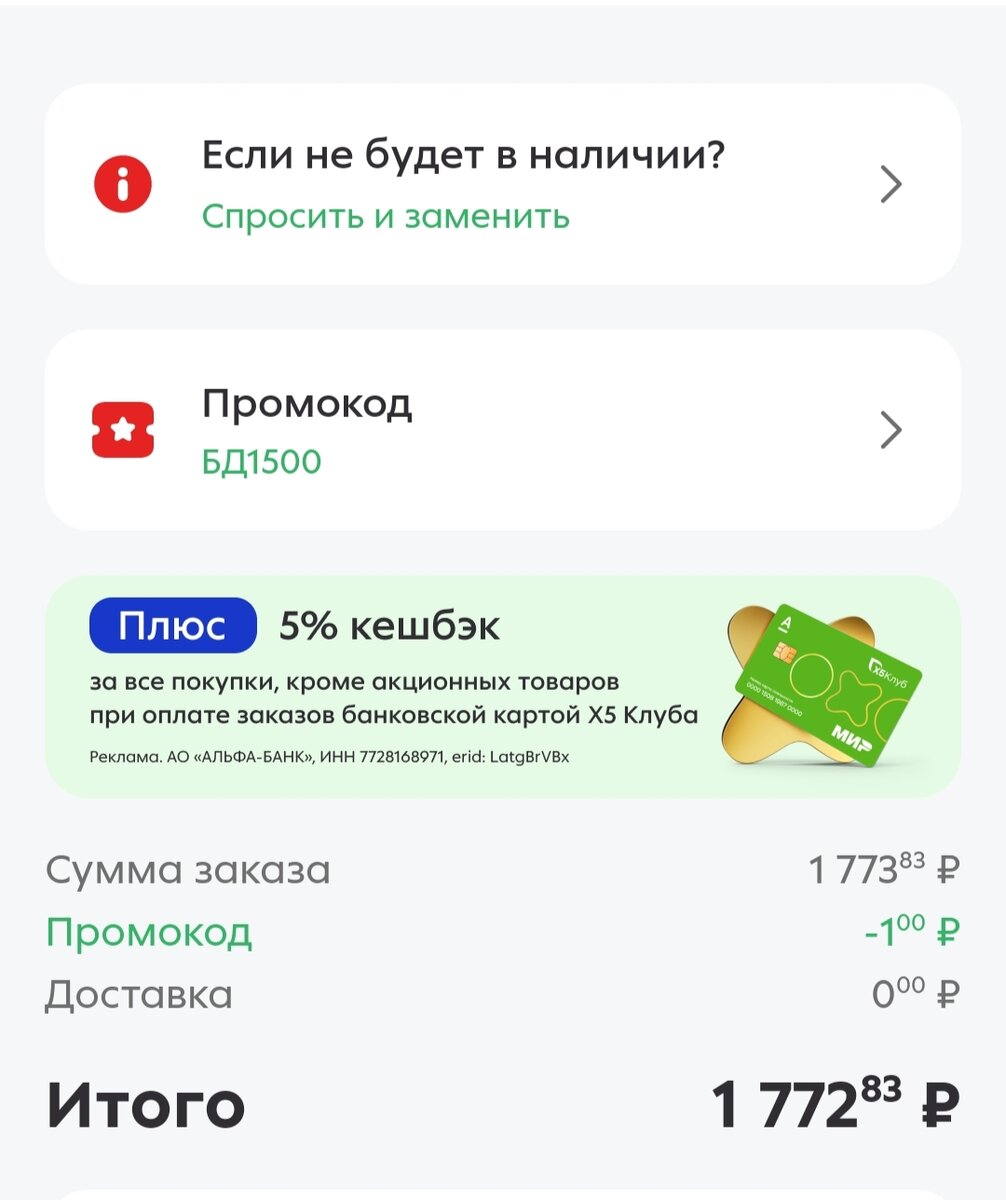Expand the order summary section
Viewport: 1006px width, 1200px height.
[190, 868]
